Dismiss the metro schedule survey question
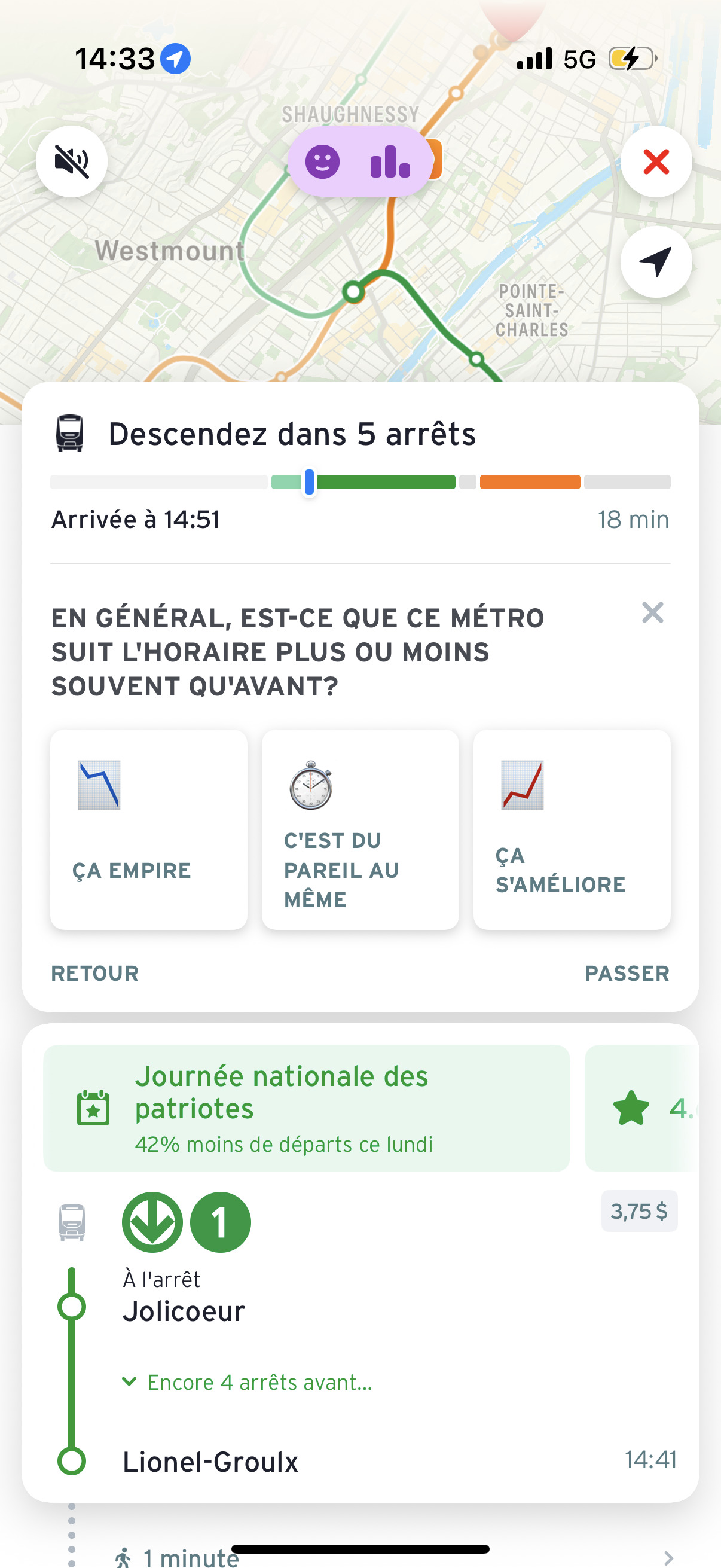 tap(652, 612)
